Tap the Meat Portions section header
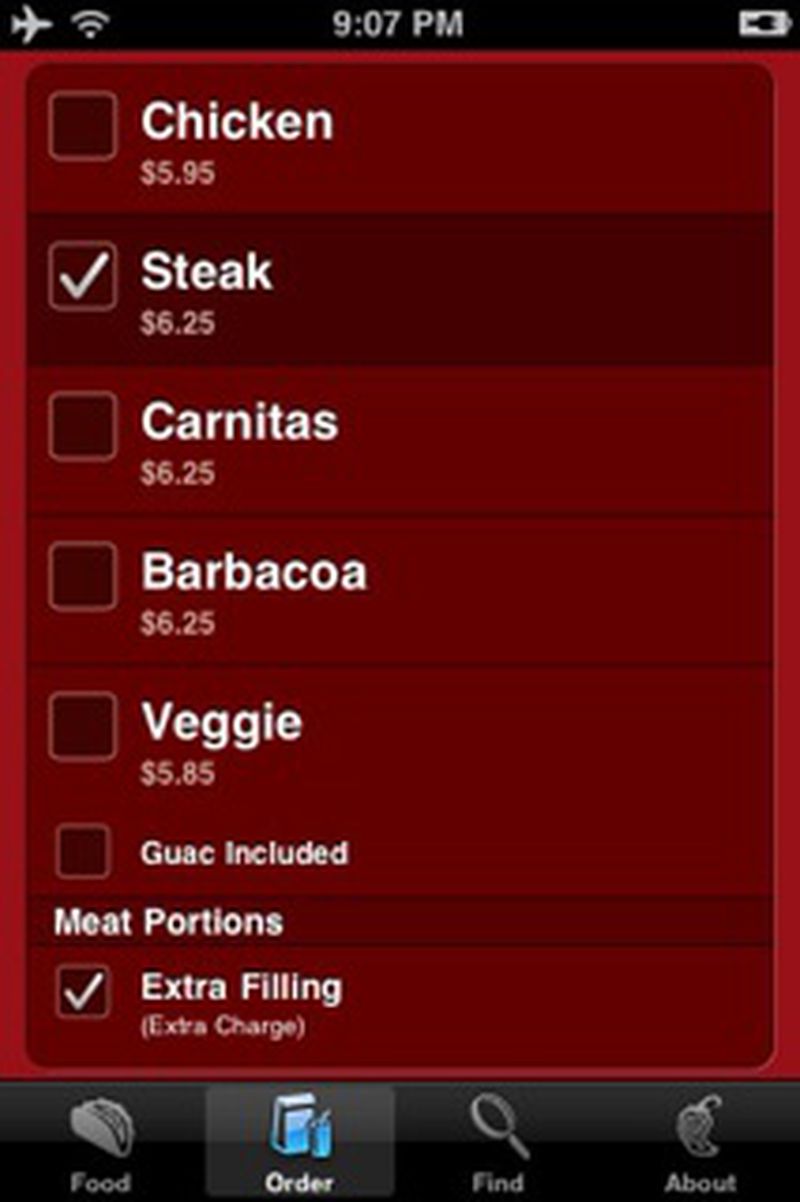Screen dimensions: 800x1202 point(170,922)
